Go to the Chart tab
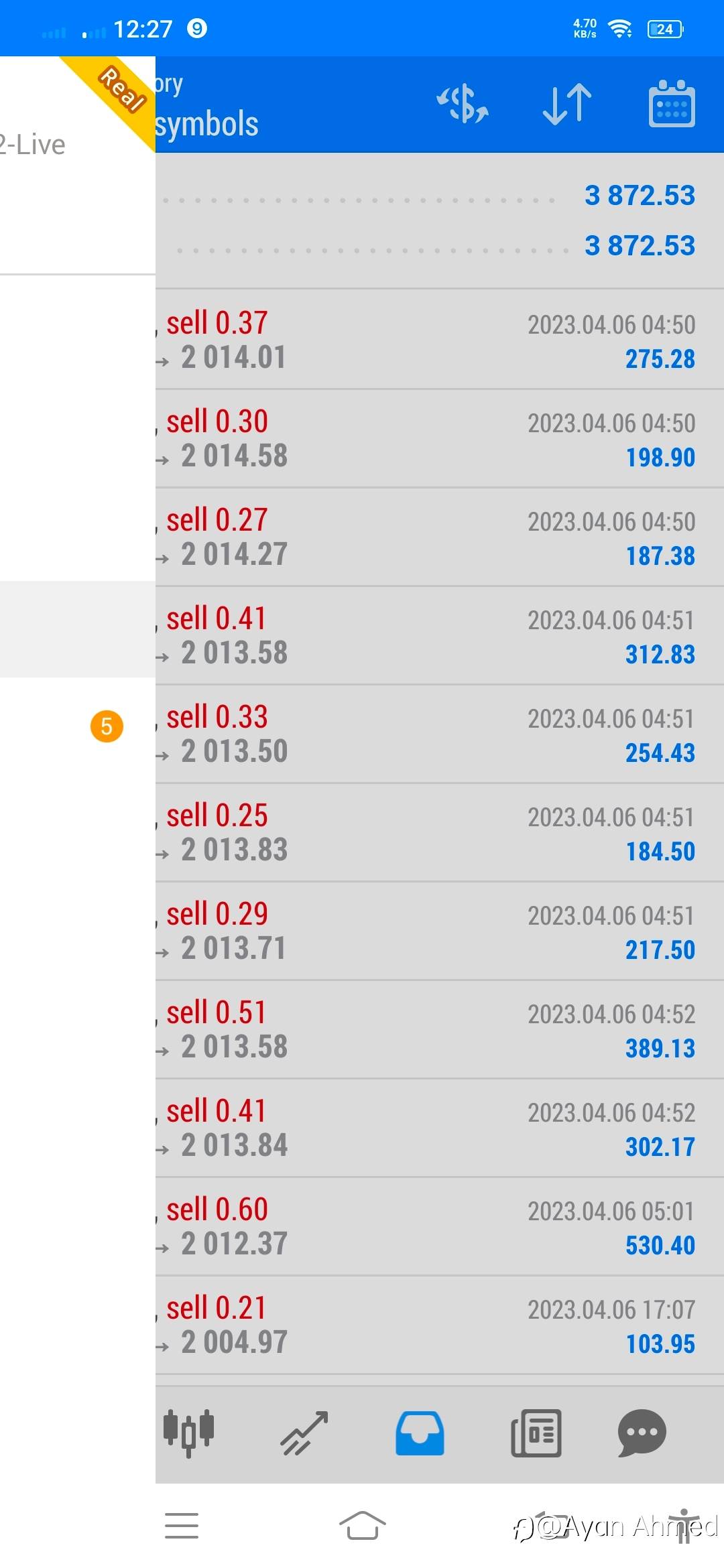Image resolution: width=724 pixels, height=1568 pixels. pos(304,1433)
